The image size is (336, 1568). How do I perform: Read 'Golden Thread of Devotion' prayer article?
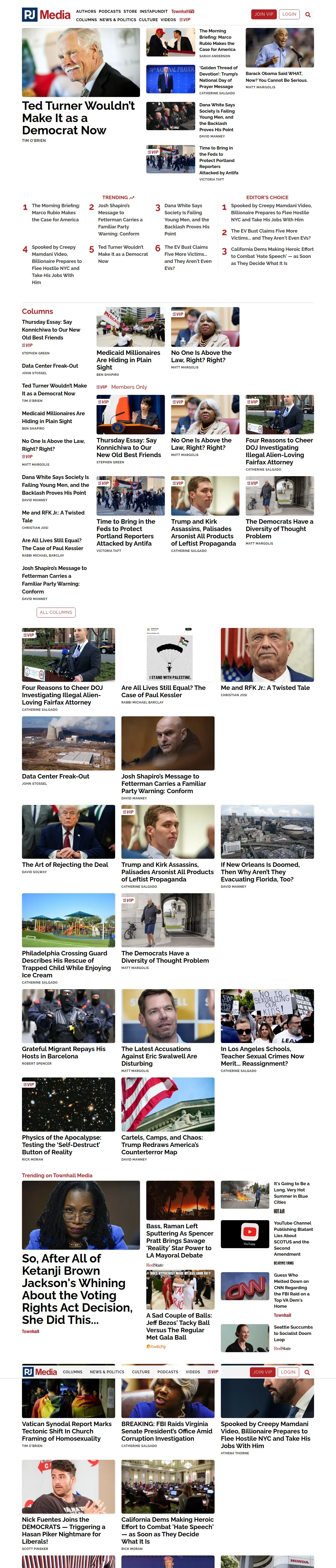[x=218, y=77]
